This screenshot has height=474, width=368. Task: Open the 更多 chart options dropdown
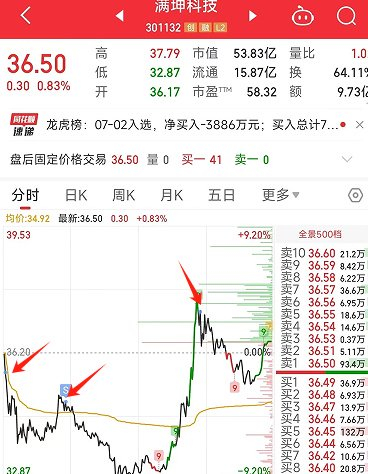(x=281, y=195)
